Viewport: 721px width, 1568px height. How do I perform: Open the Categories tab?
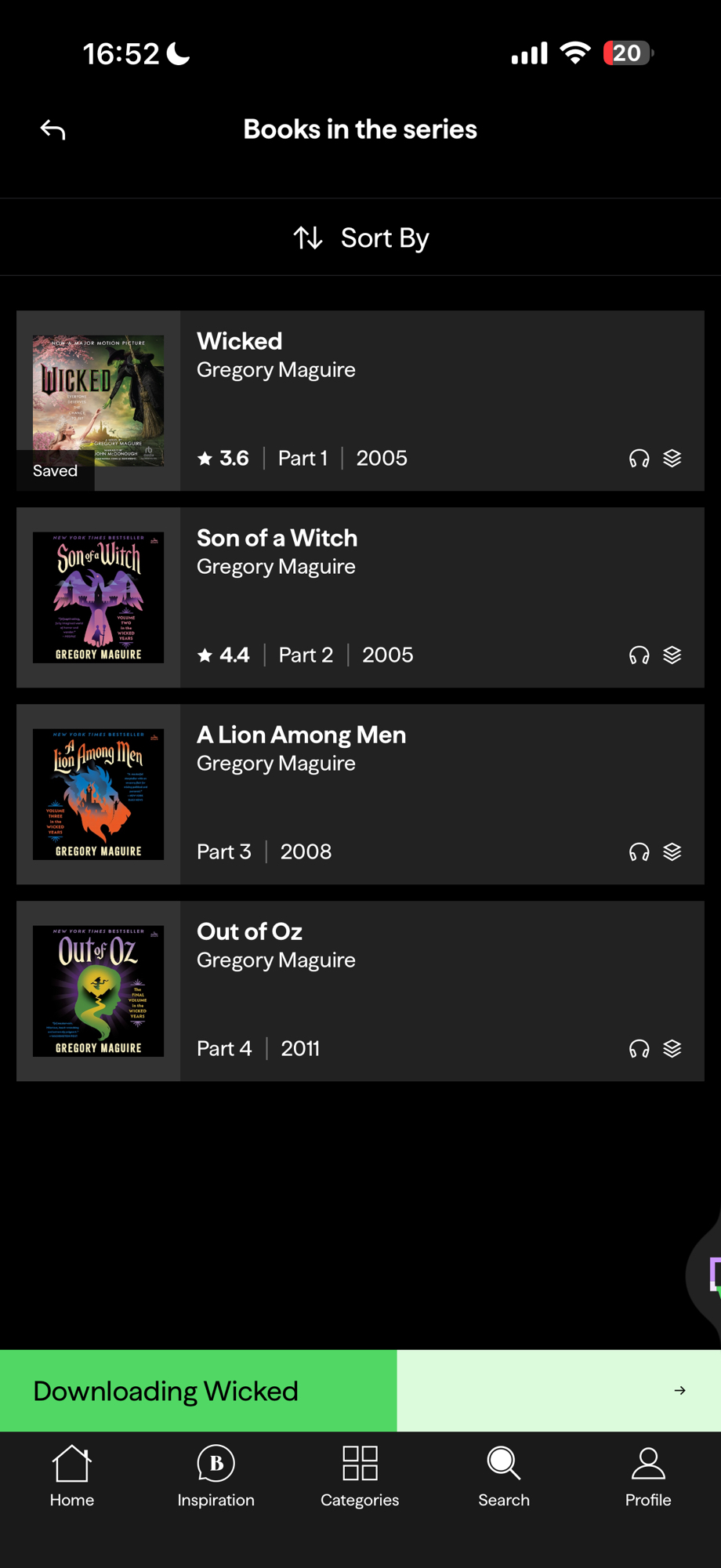click(360, 1477)
